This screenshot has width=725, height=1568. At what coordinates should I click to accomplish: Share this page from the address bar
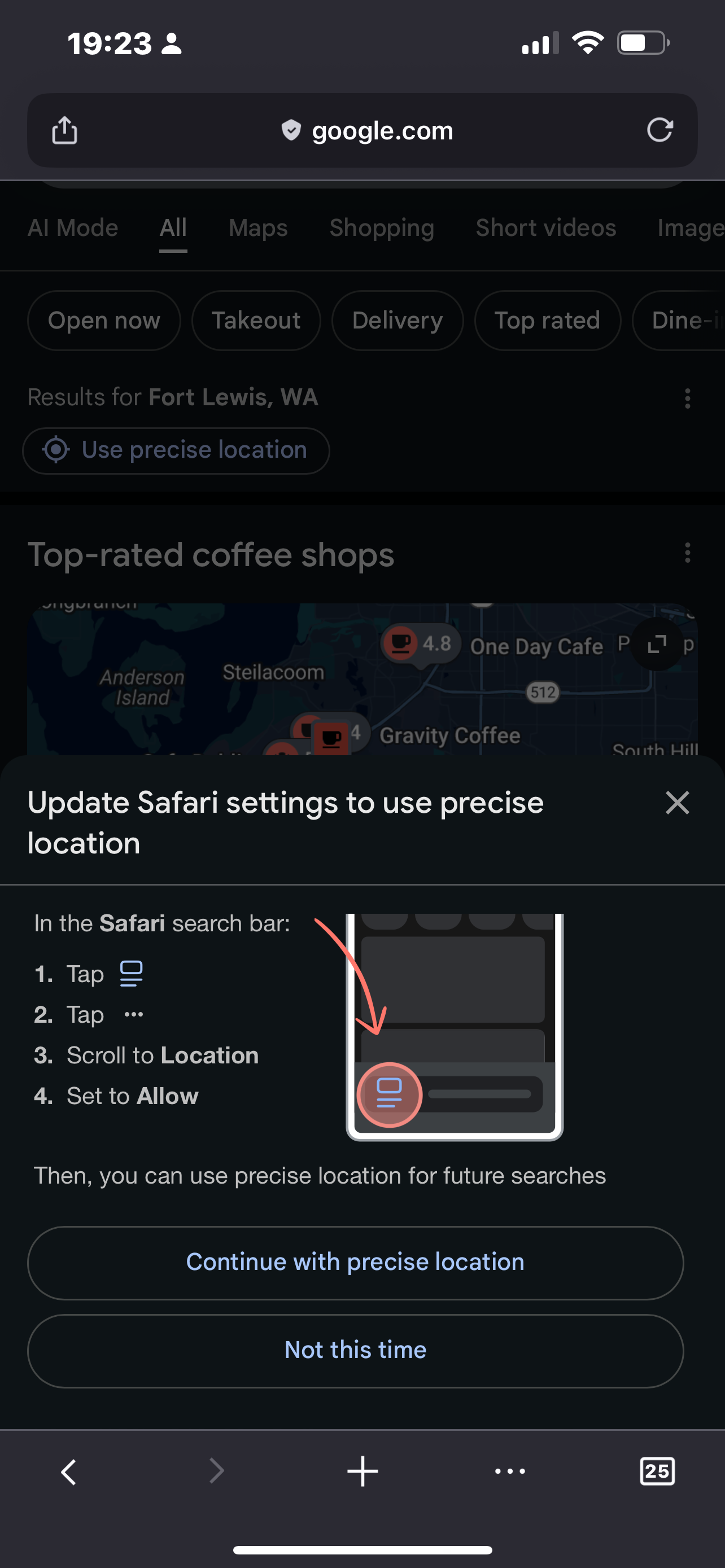(x=64, y=130)
